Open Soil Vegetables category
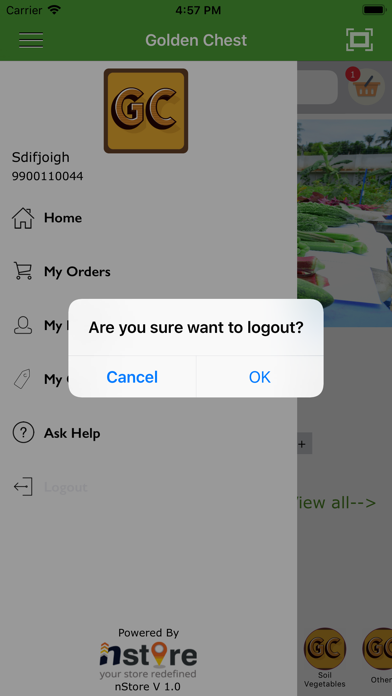This screenshot has height=696, width=392. pos(325,658)
